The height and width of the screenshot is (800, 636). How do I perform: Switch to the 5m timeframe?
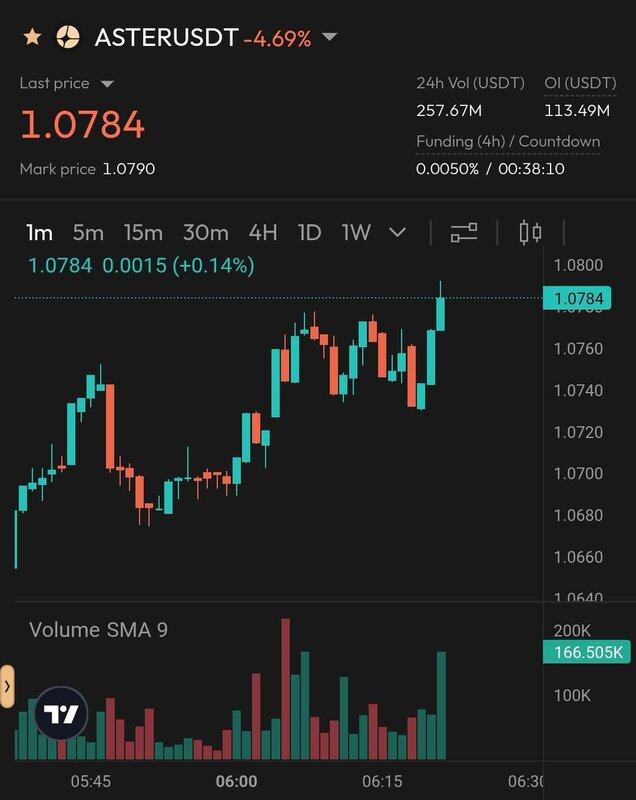pyautogui.click(x=88, y=233)
